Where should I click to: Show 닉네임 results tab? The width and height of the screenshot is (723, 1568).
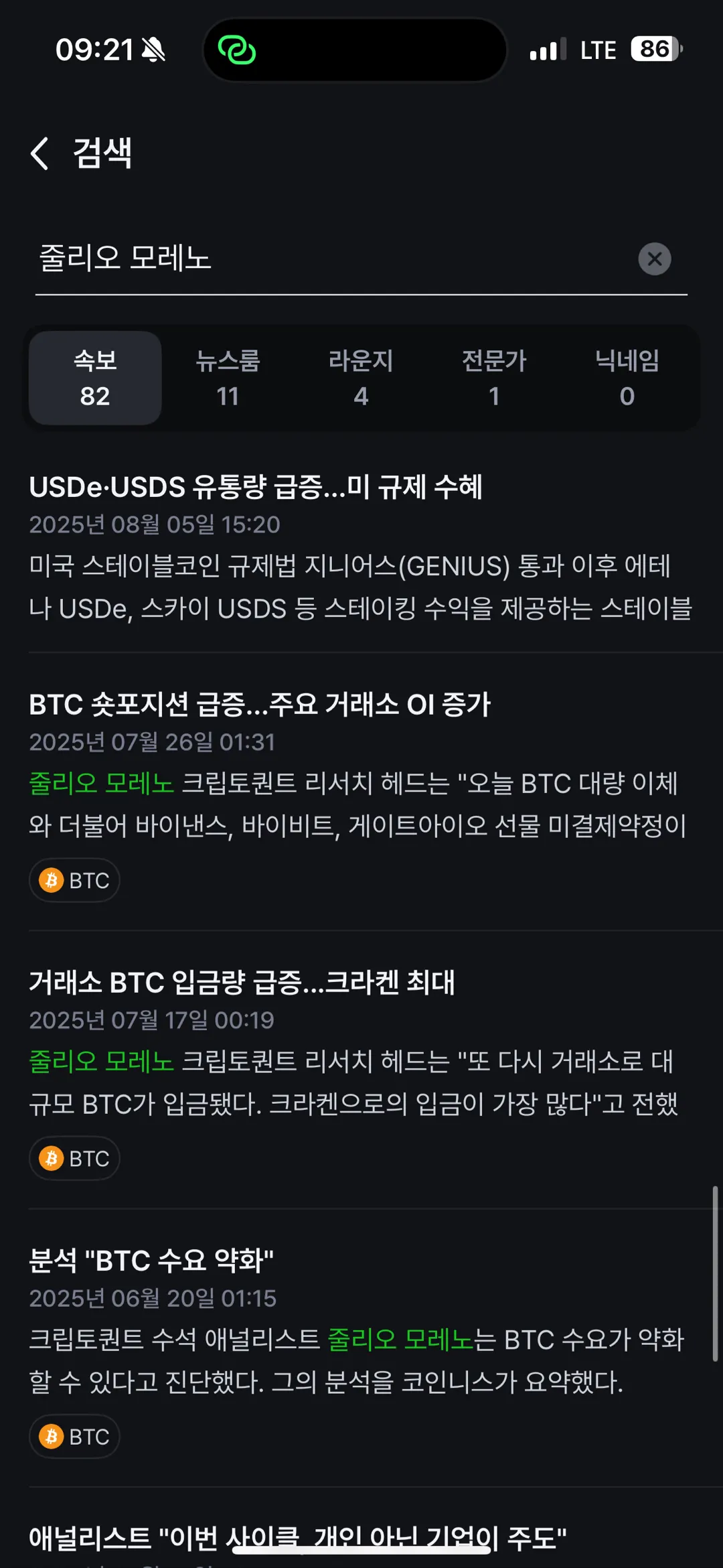pos(627,378)
